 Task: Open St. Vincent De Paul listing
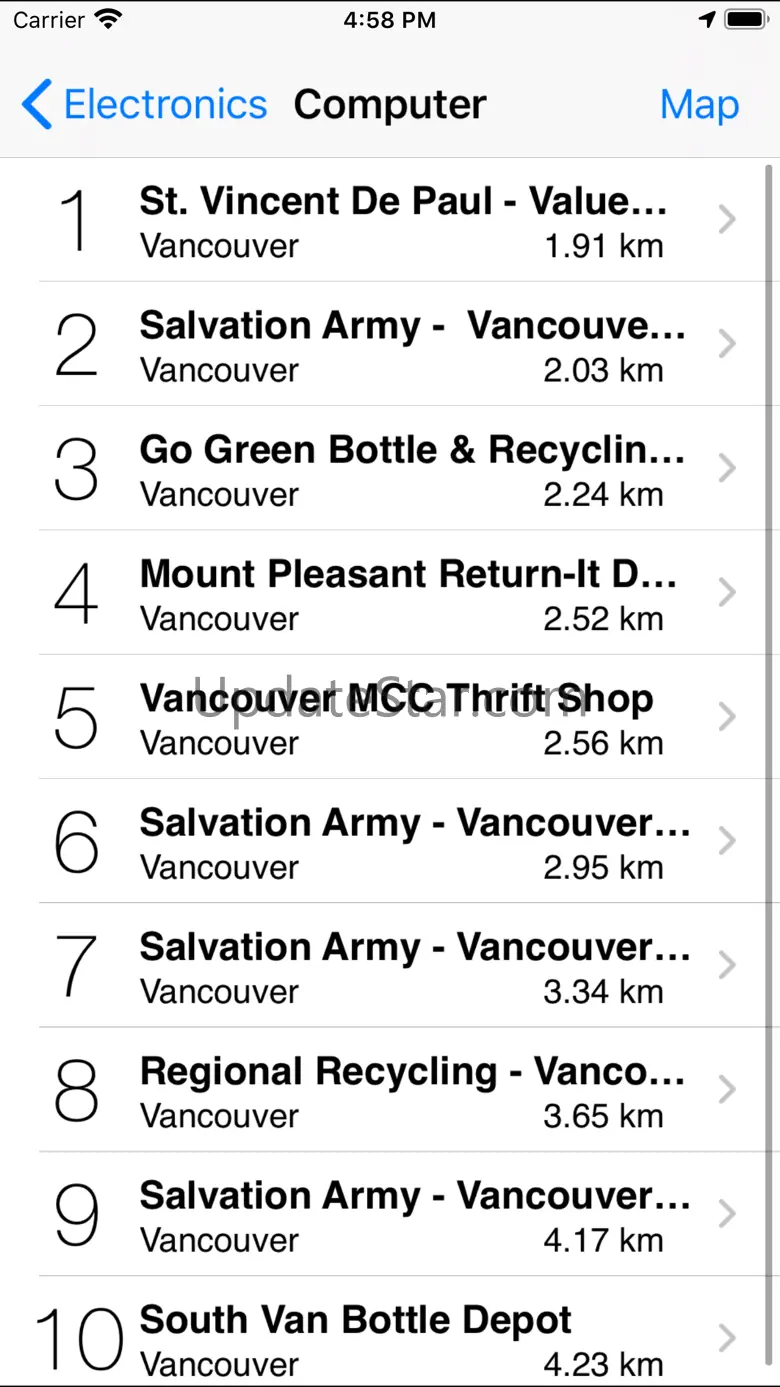[402, 221]
